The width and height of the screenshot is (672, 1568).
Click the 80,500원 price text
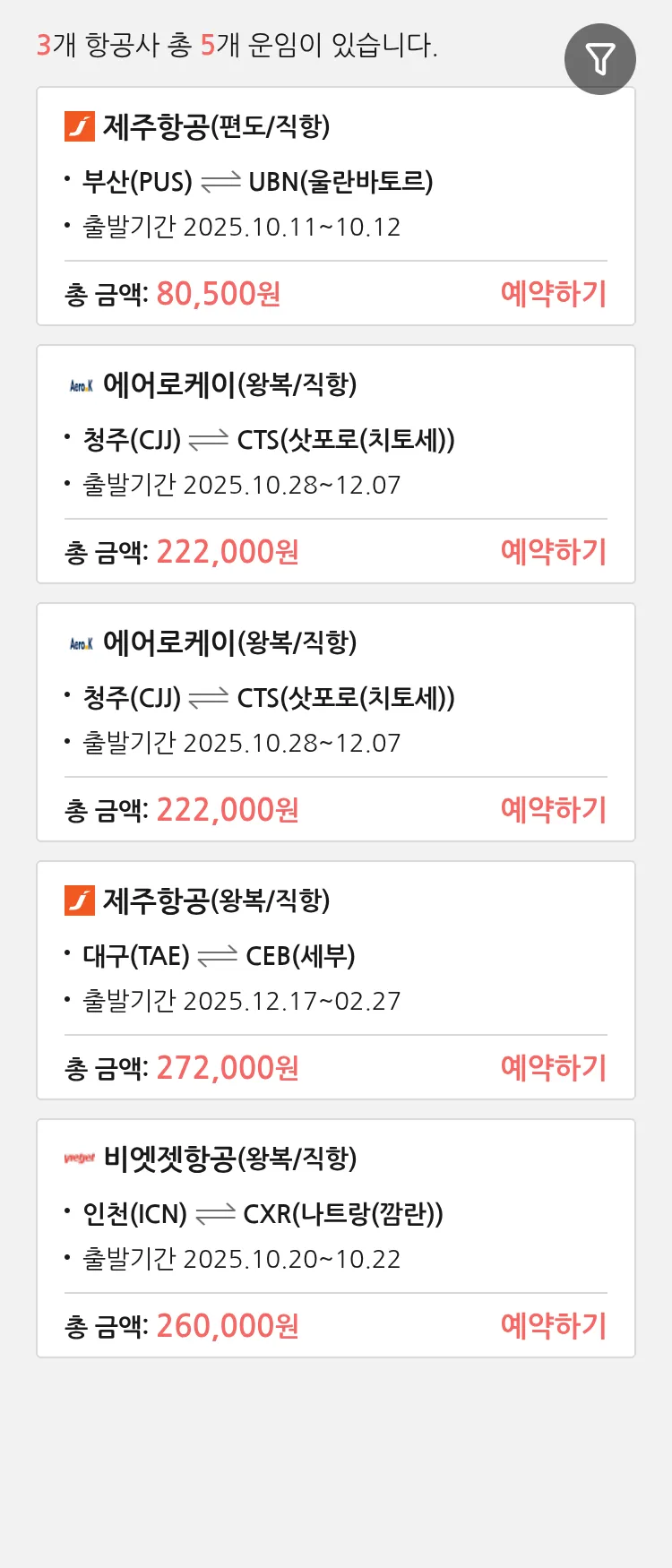[x=219, y=294]
